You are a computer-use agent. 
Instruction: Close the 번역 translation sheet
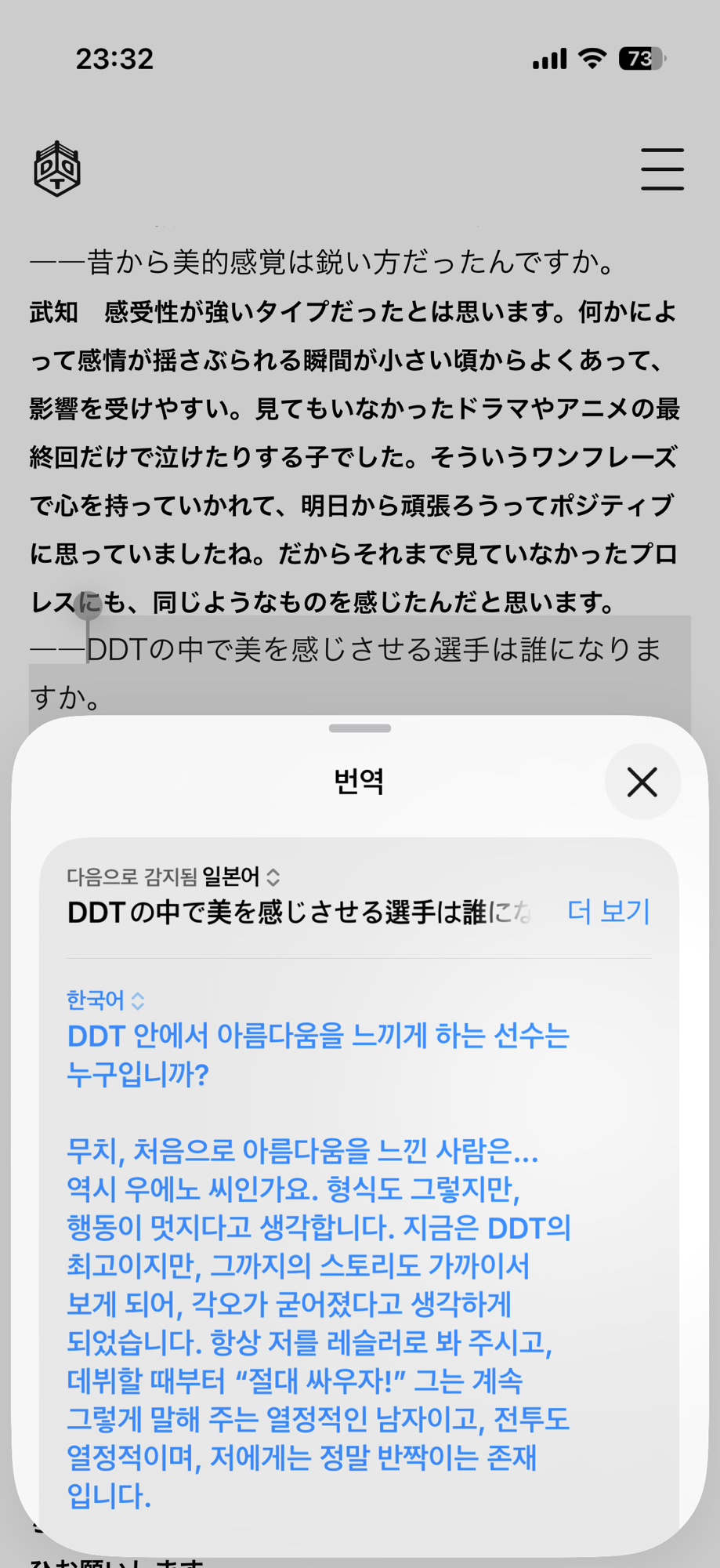642,782
